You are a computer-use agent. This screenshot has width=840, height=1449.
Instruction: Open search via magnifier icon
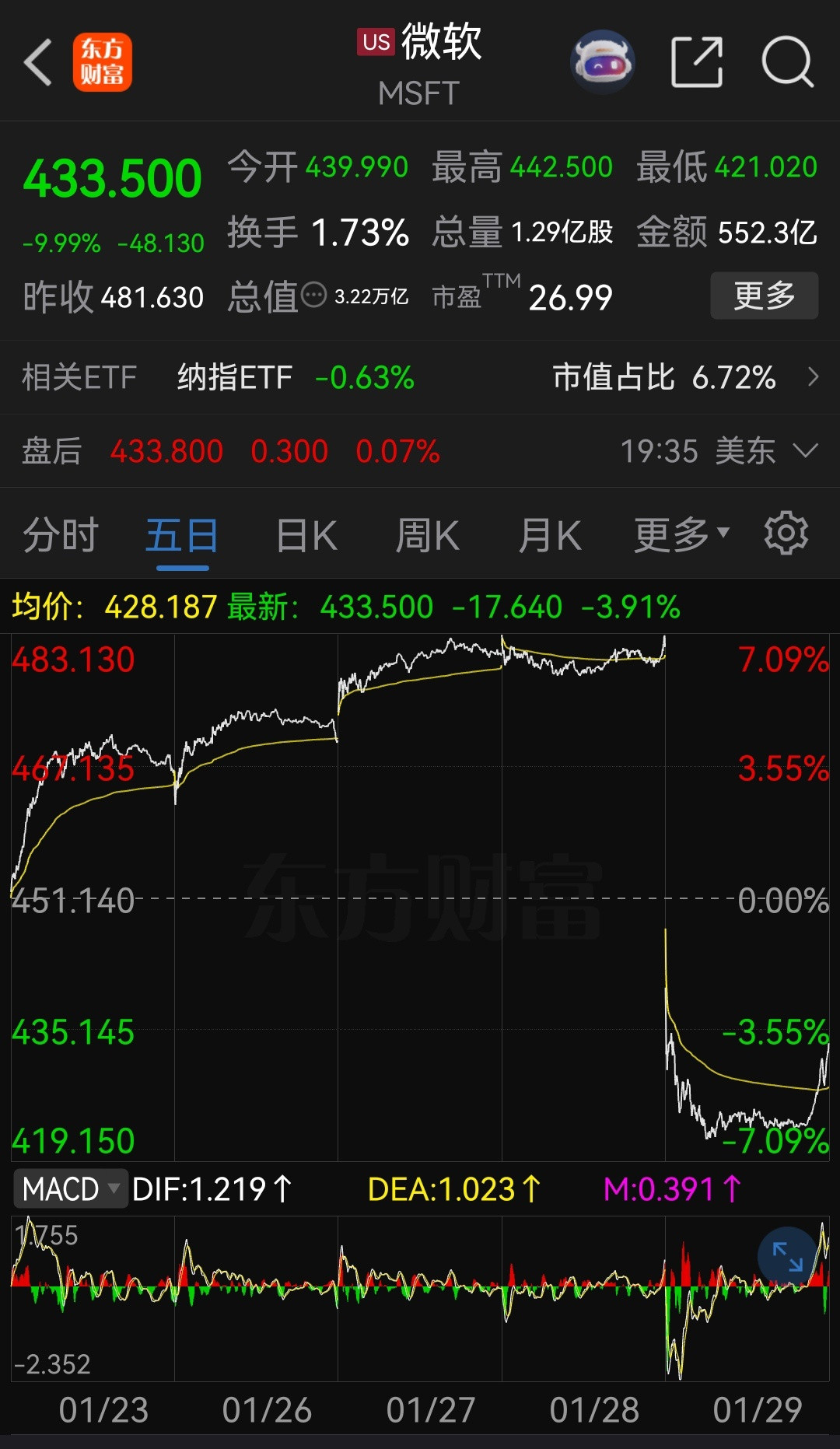pyautogui.click(x=787, y=62)
